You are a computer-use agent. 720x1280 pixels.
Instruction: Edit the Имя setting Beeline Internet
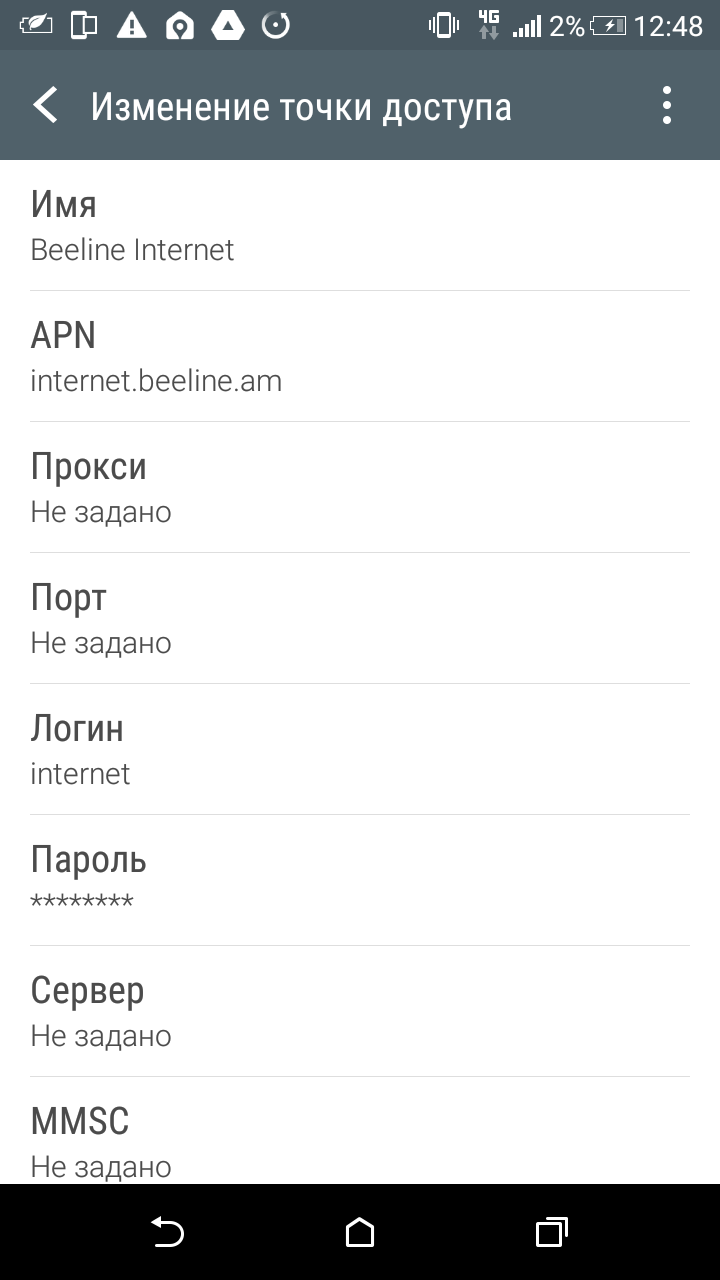(x=360, y=226)
